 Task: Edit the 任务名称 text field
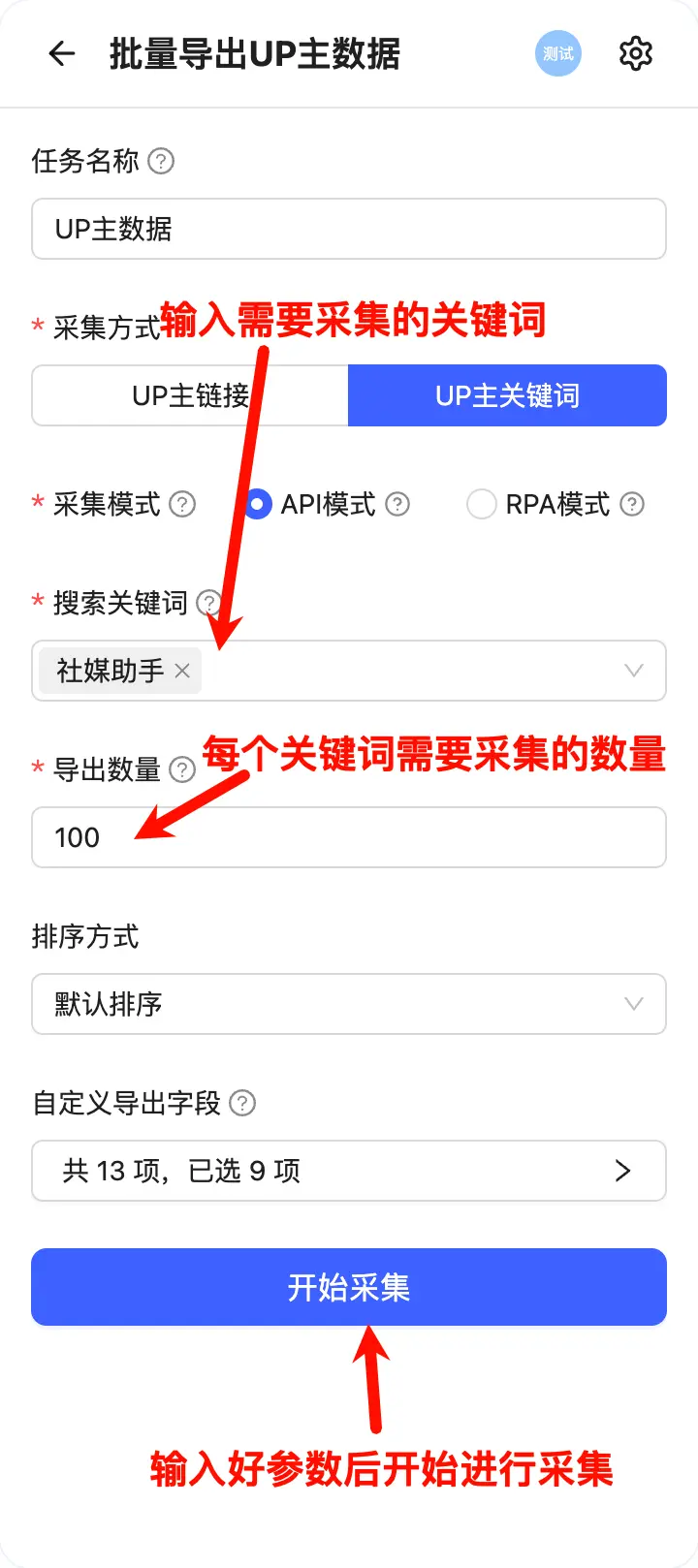click(x=349, y=229)
